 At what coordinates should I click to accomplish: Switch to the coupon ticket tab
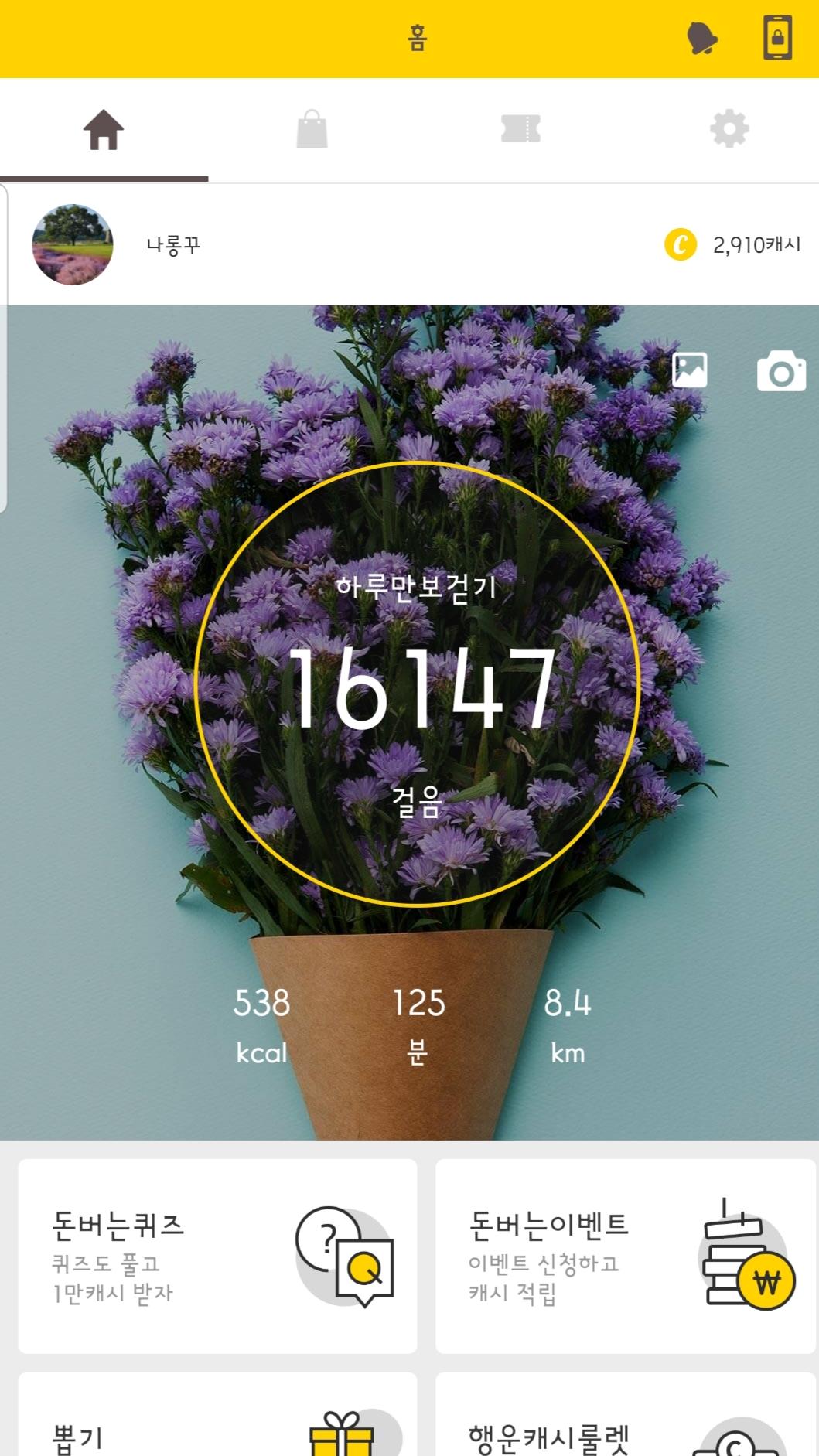[520, 130]
